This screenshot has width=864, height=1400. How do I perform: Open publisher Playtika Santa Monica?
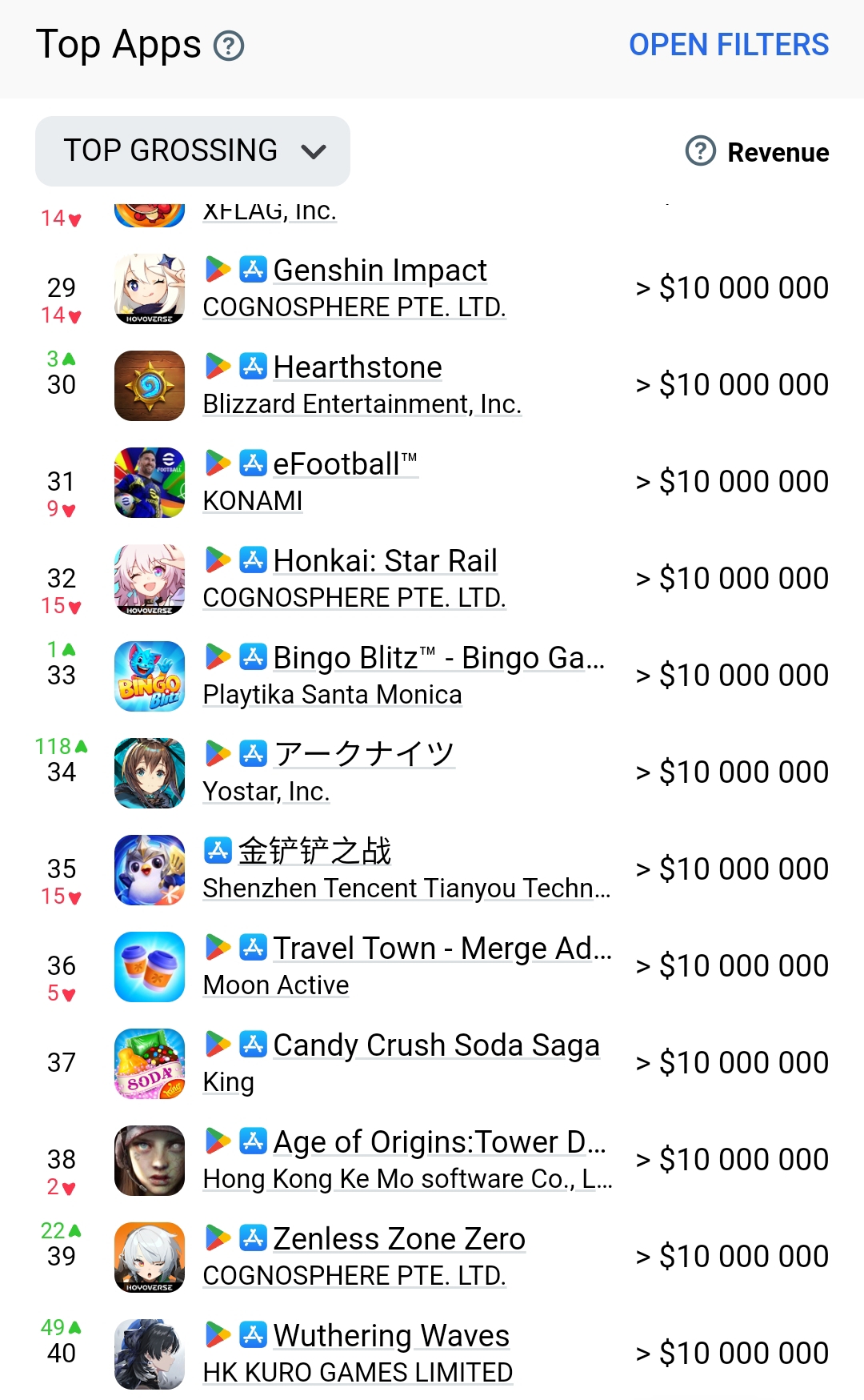tap(332, 695)
